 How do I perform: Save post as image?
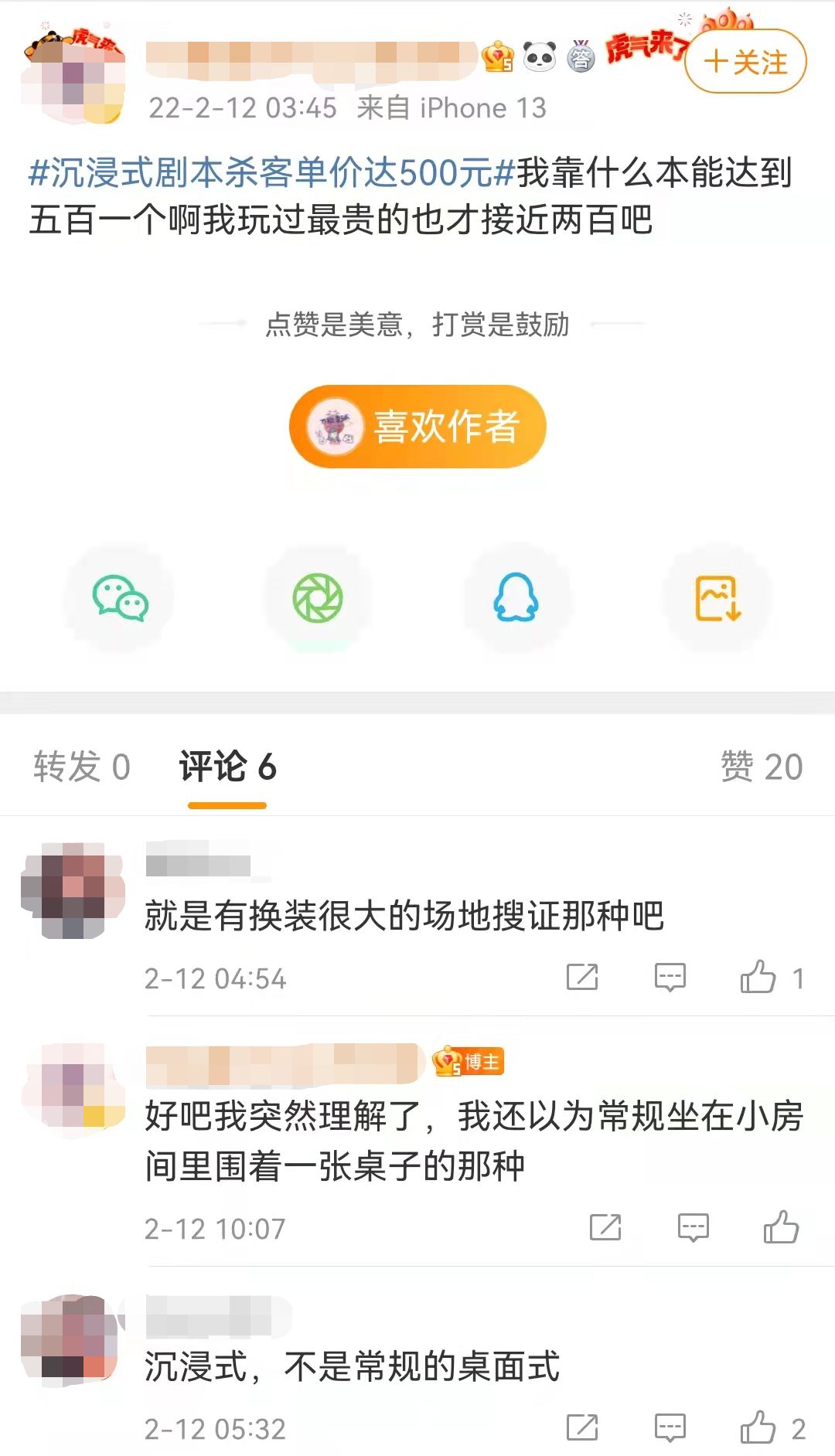(x=717, y=598)
